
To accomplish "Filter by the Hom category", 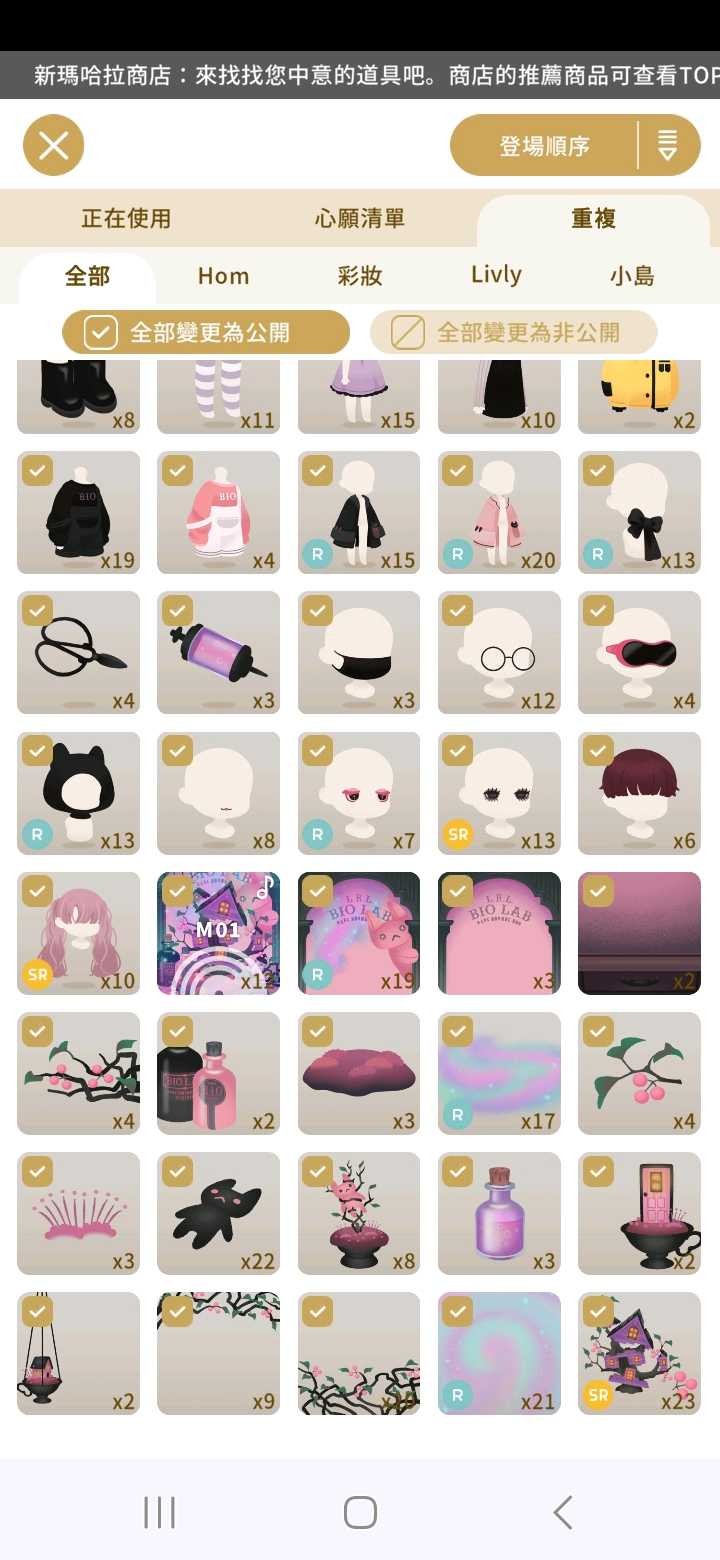I will click(223, 276).
